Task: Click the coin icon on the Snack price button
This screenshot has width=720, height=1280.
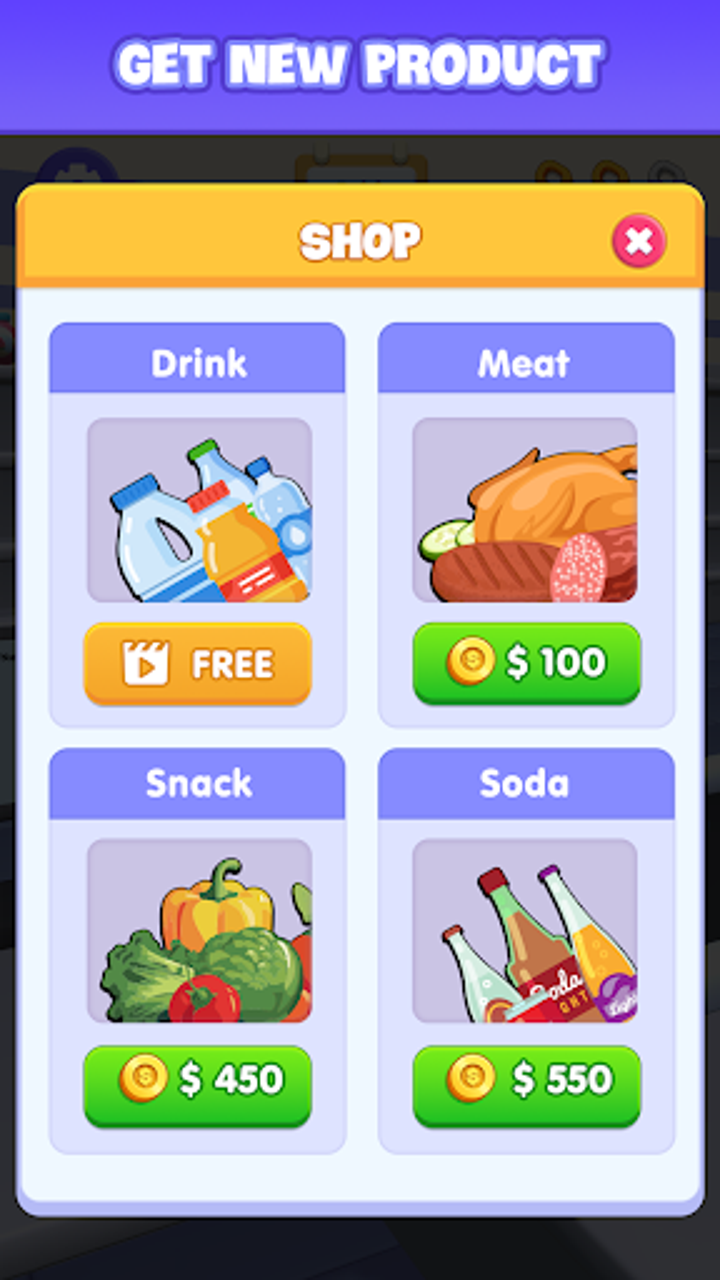Action: pyautogui.click(x=144, y=1079)
